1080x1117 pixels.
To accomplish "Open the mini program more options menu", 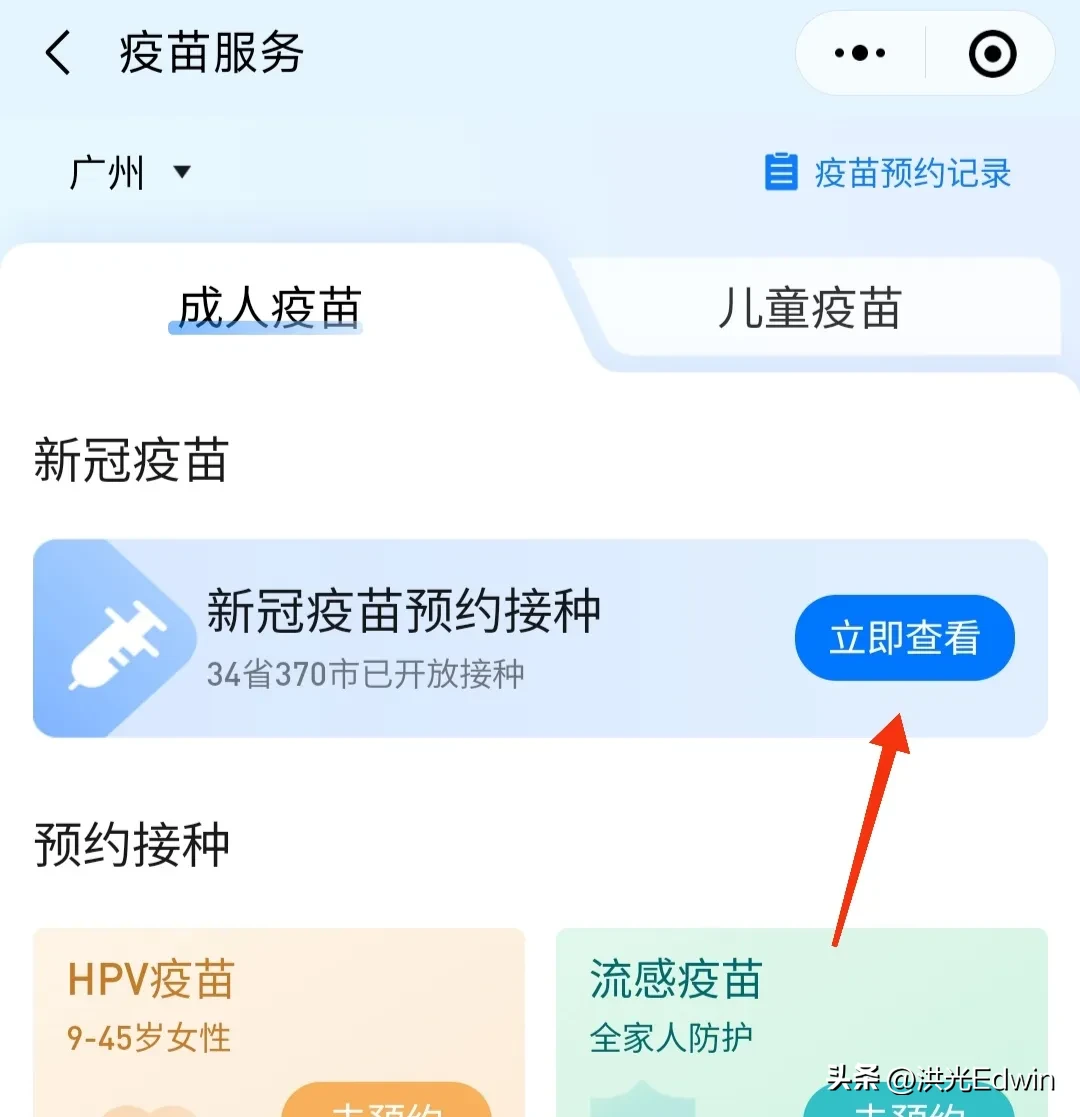I will 860,54.
